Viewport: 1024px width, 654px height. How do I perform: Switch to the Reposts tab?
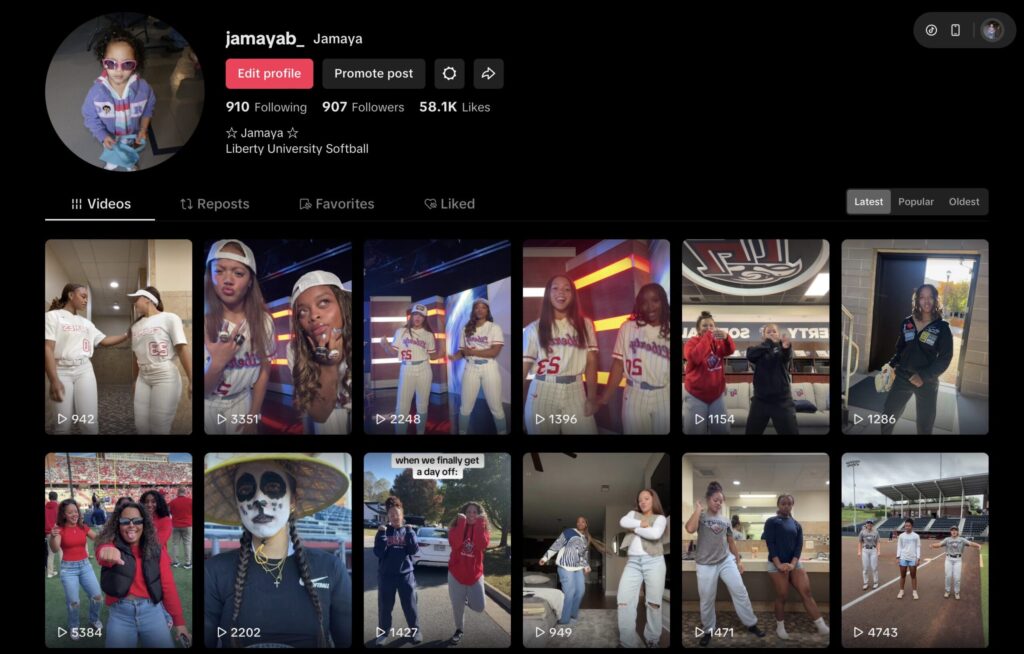click(x=214, y=204)
